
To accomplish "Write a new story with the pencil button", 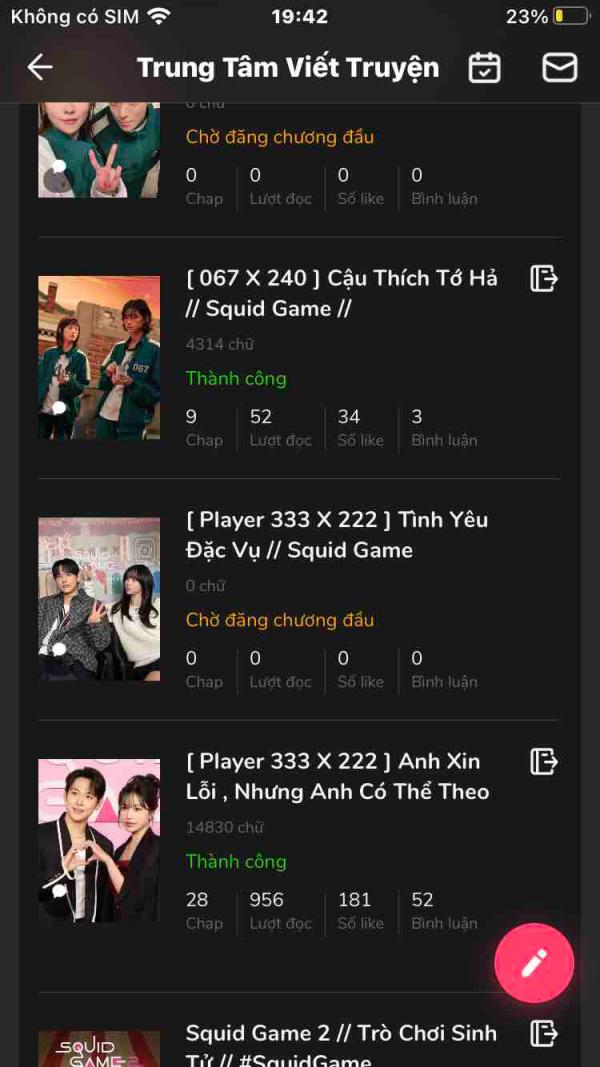I will 534,963.
